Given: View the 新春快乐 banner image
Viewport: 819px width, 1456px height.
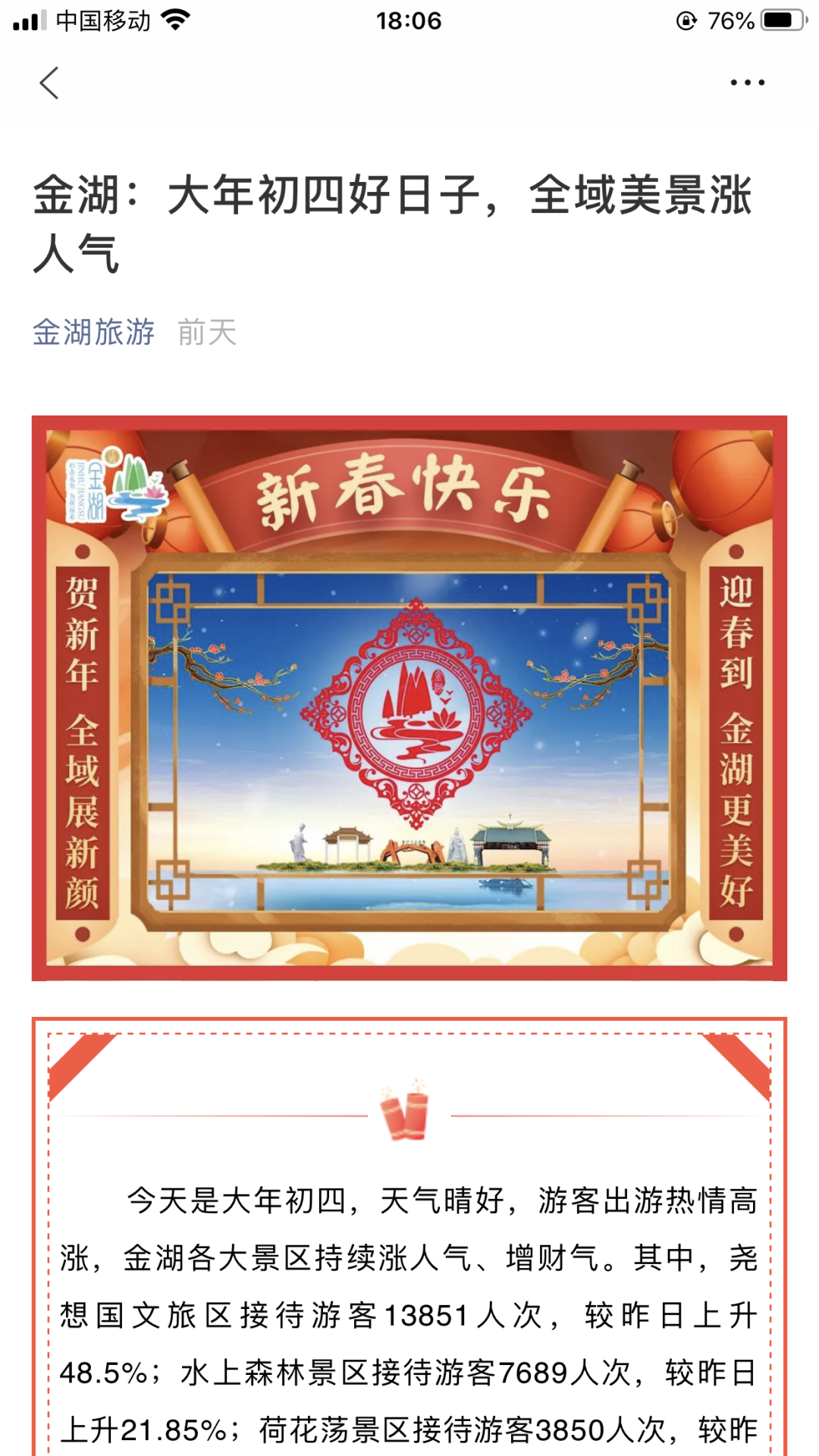Looking at the screenshot, I should [x=409, y=698].
